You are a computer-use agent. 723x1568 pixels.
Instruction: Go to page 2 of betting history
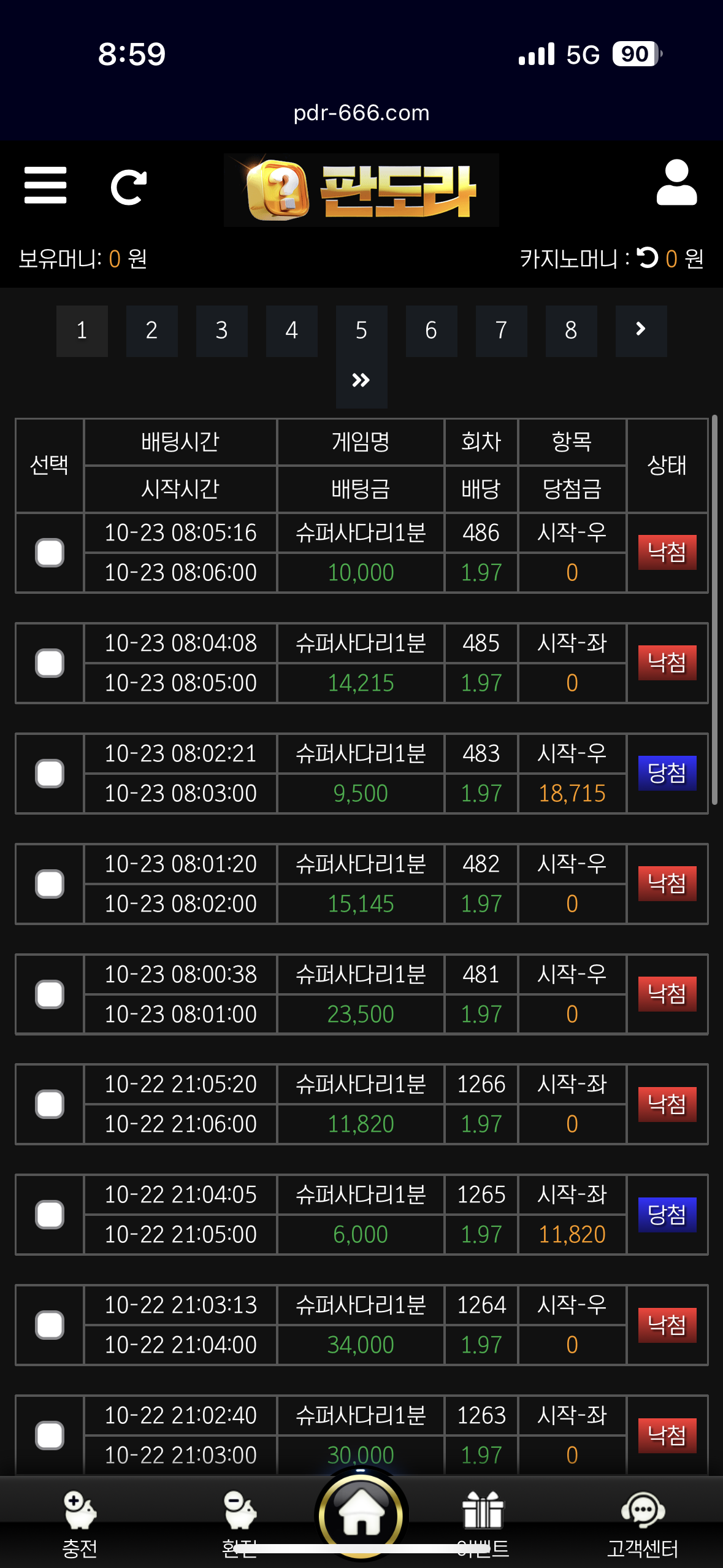tap(151, 331)
